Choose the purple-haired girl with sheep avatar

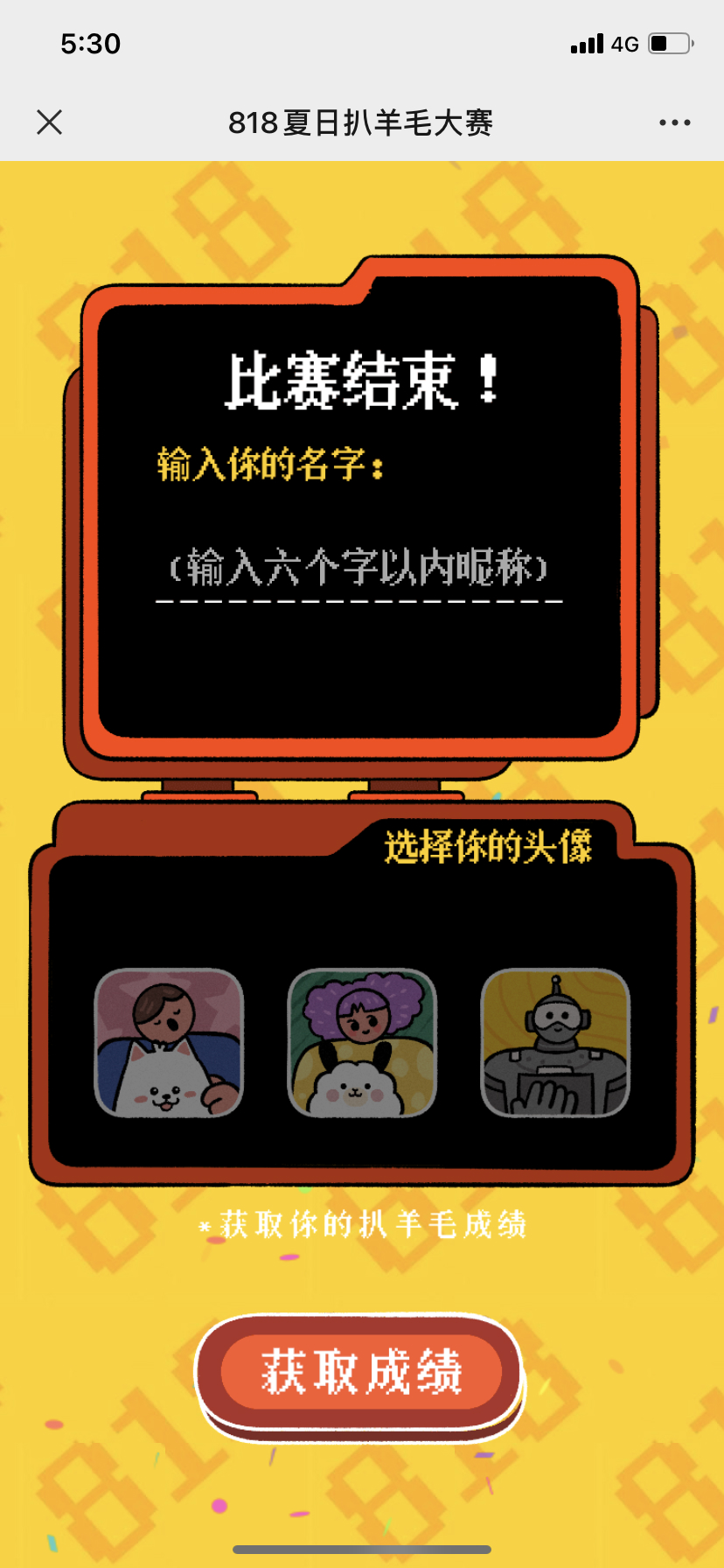[x=362, y=1043]
